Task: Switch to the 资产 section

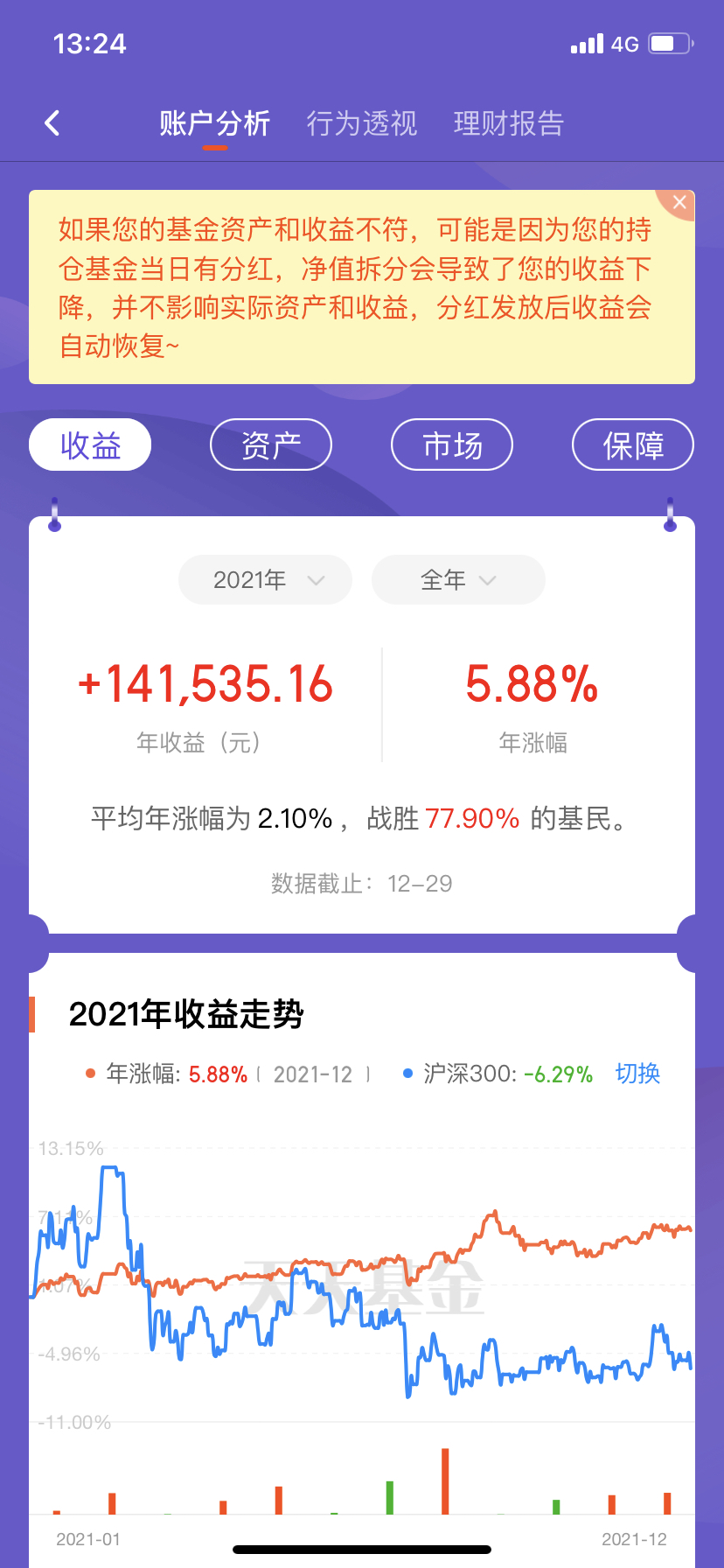Action: 271,445
